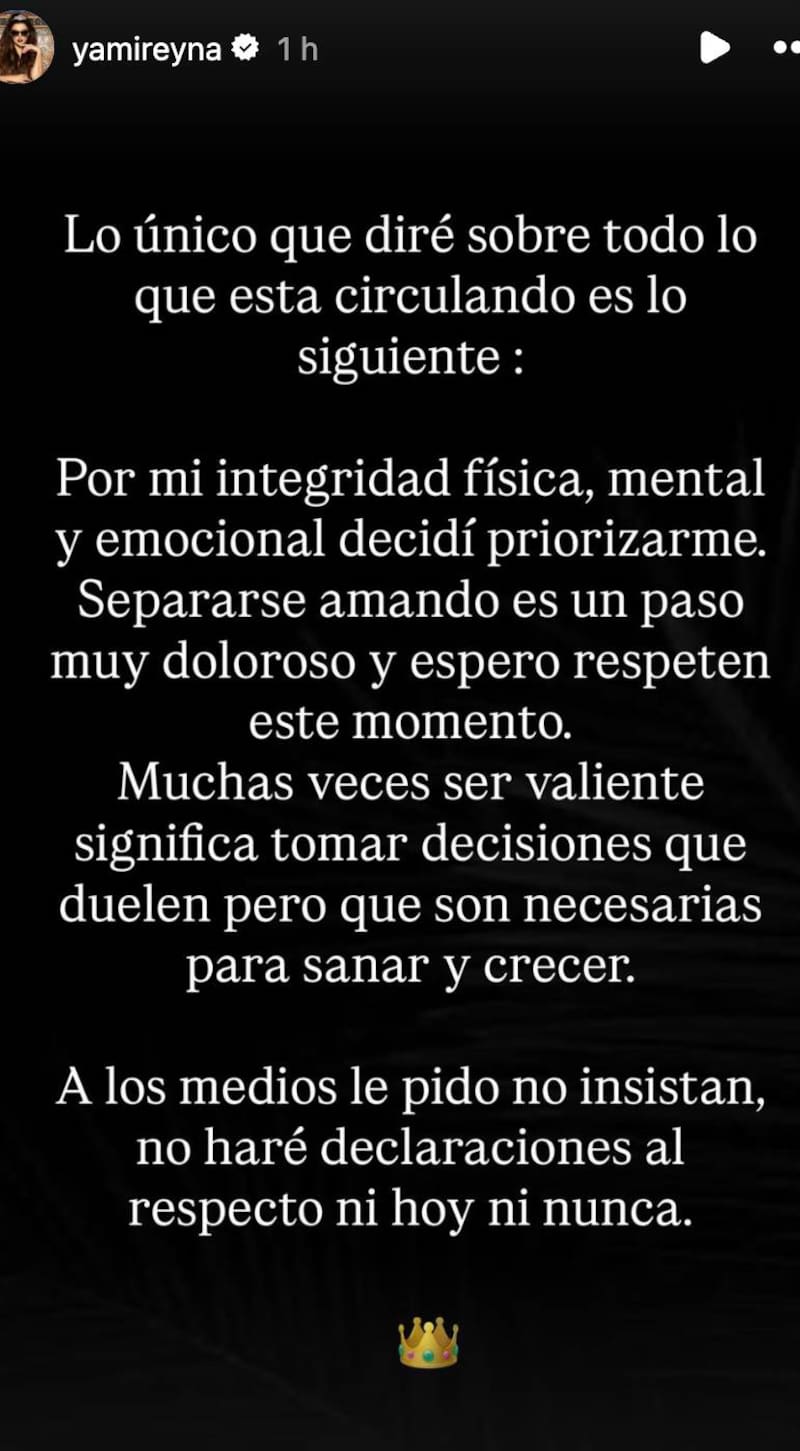Tap the play button to resume story
This screenshot has height=1451, width=800.
(714, 47)
